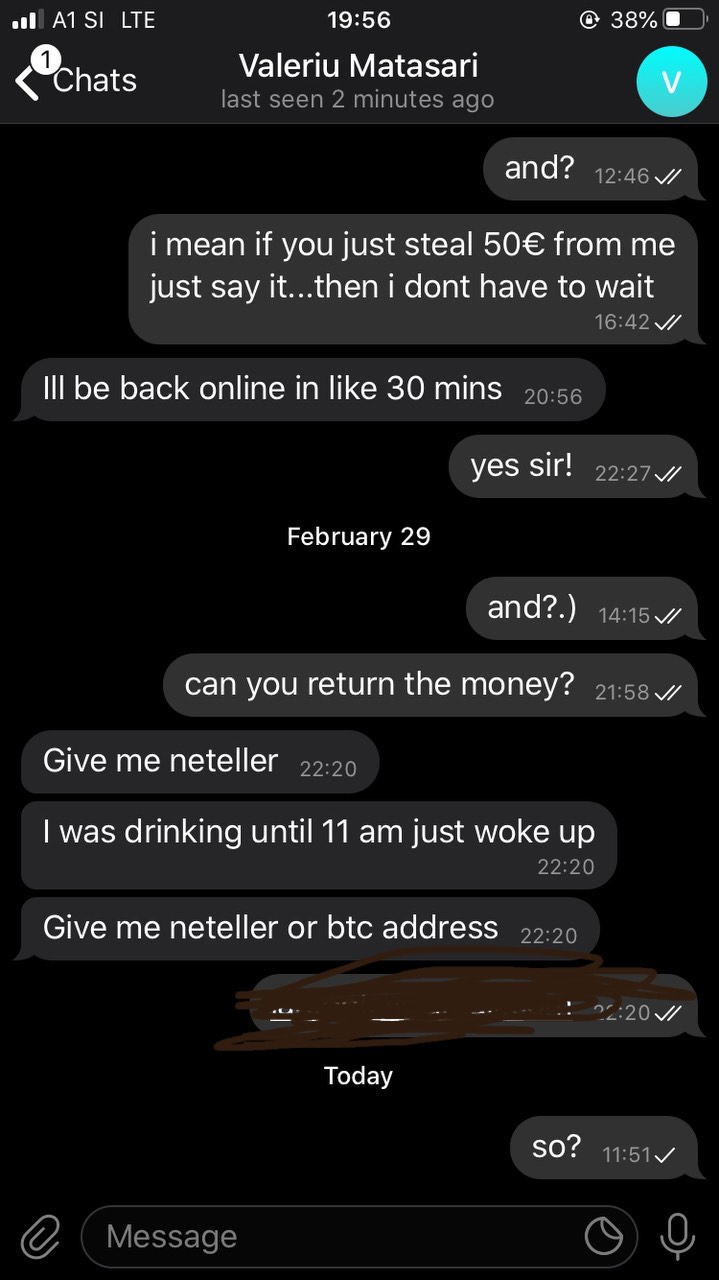
Task: Focus the Message text field
Action: [330, 1237]
